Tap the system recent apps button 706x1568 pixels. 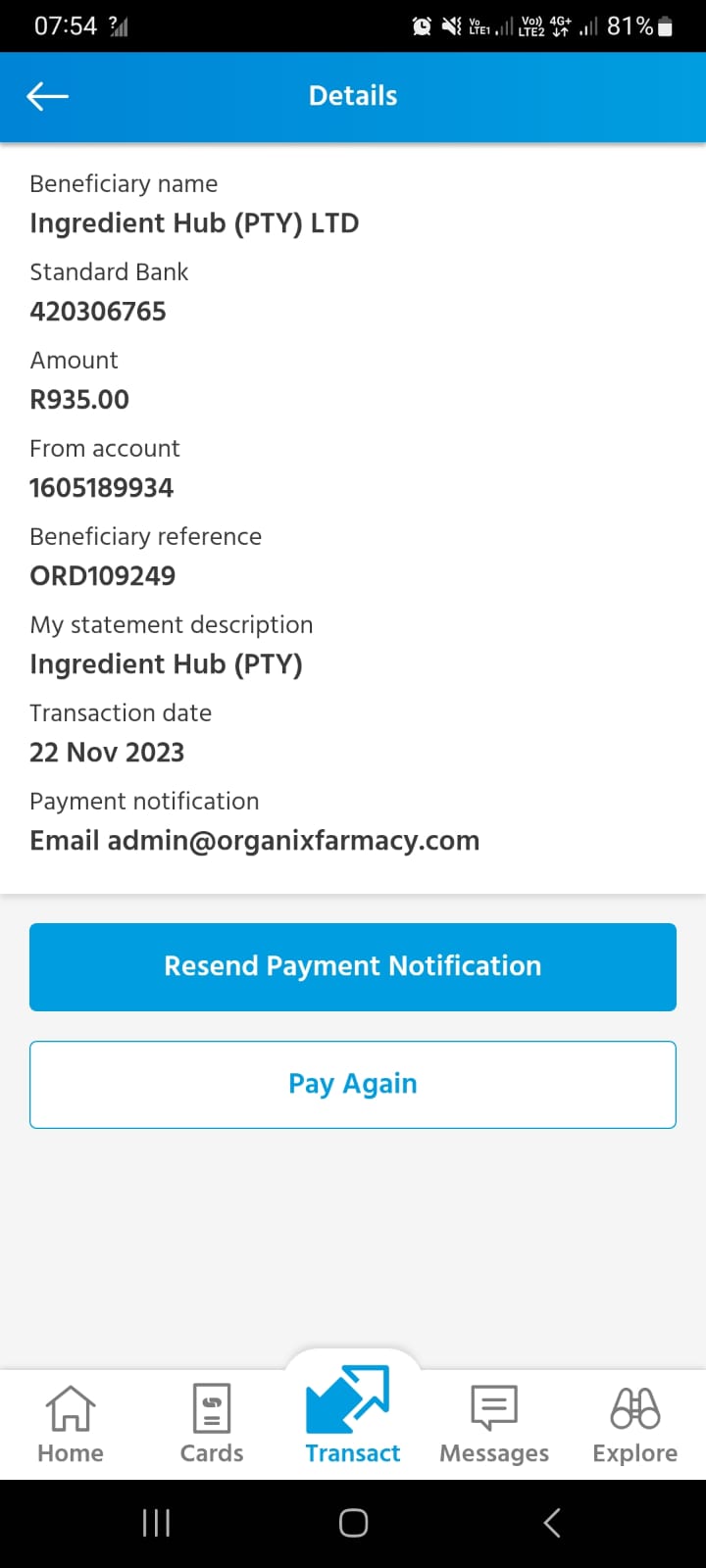click(156, 1523)
